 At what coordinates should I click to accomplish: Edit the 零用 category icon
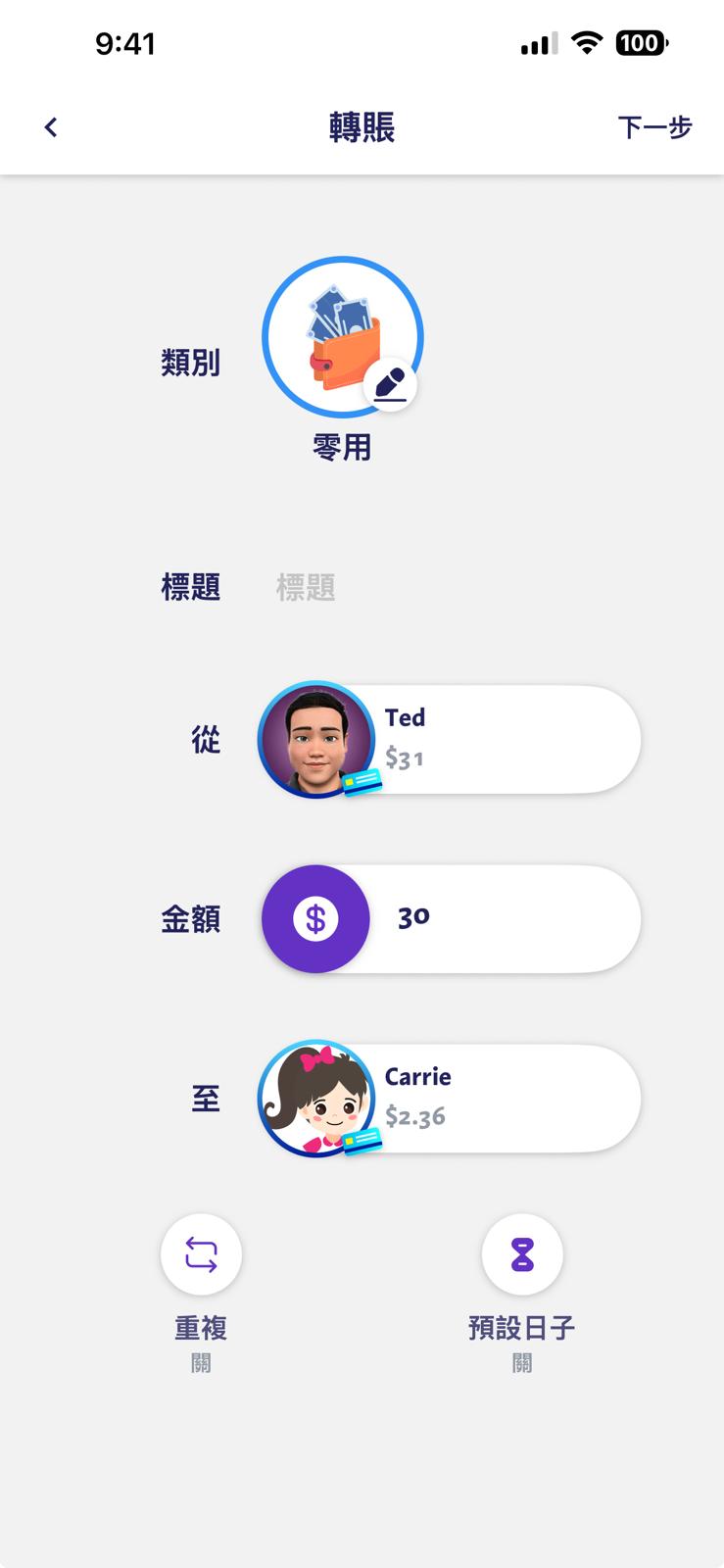pos(390,383)
